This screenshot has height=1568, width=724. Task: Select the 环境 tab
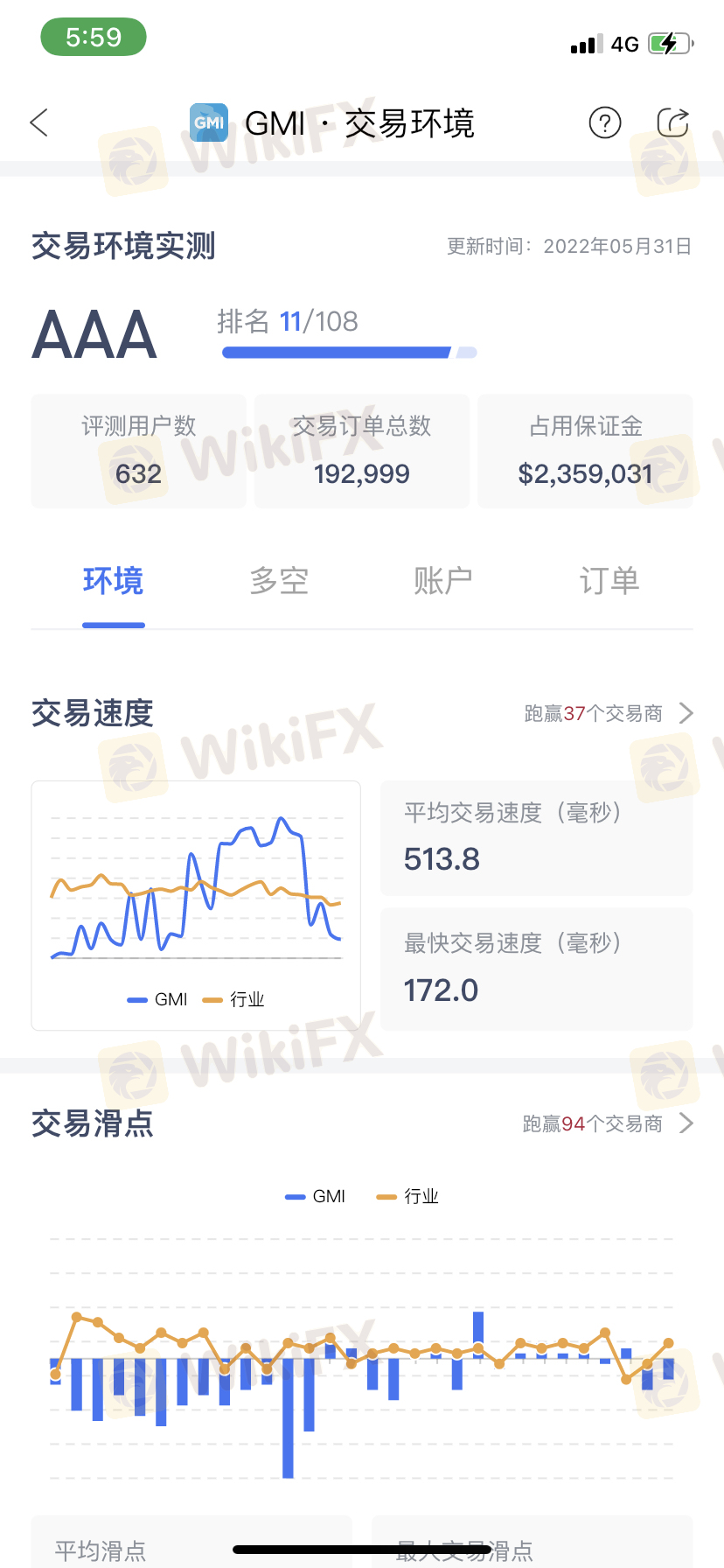pos(114,581)
